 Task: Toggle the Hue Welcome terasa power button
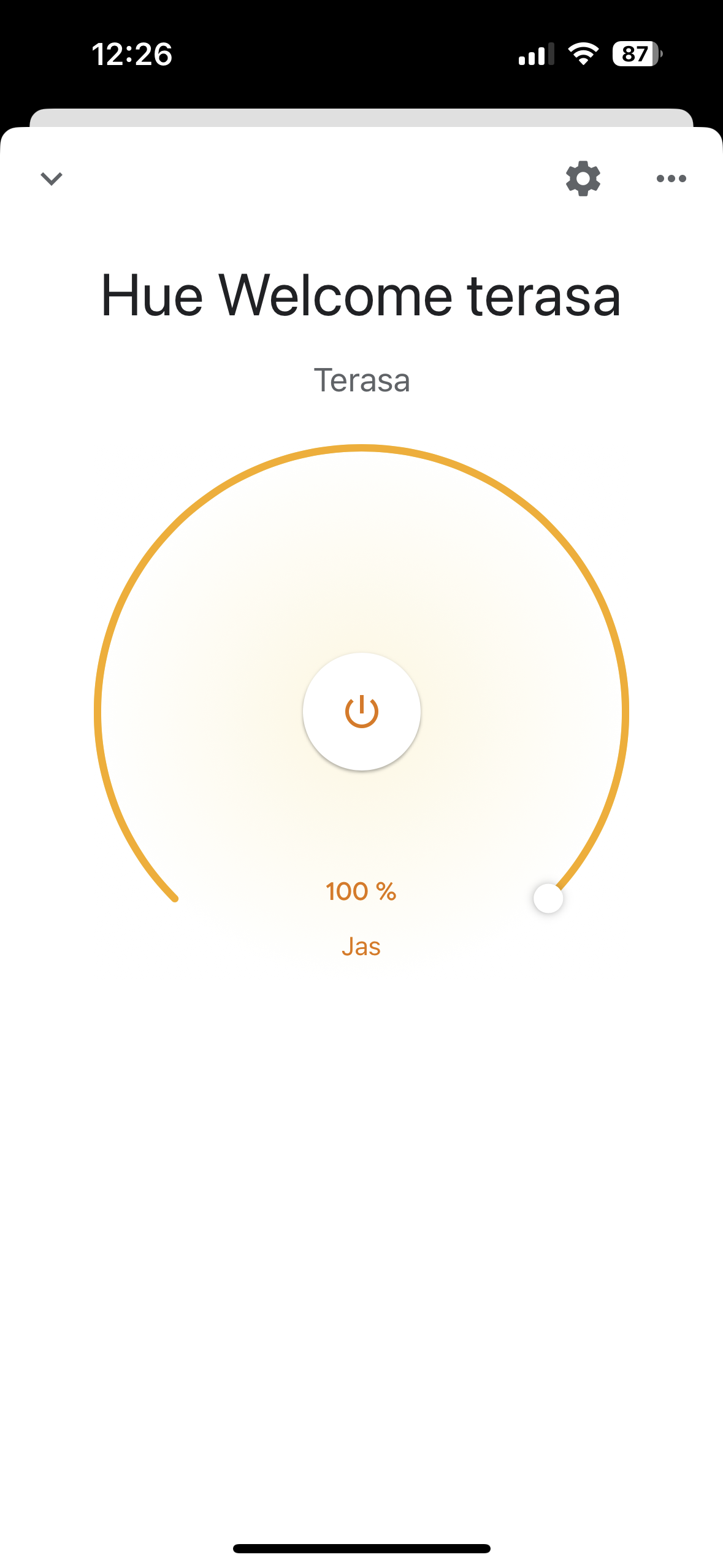pyautogui.click(x=361, y=712)
